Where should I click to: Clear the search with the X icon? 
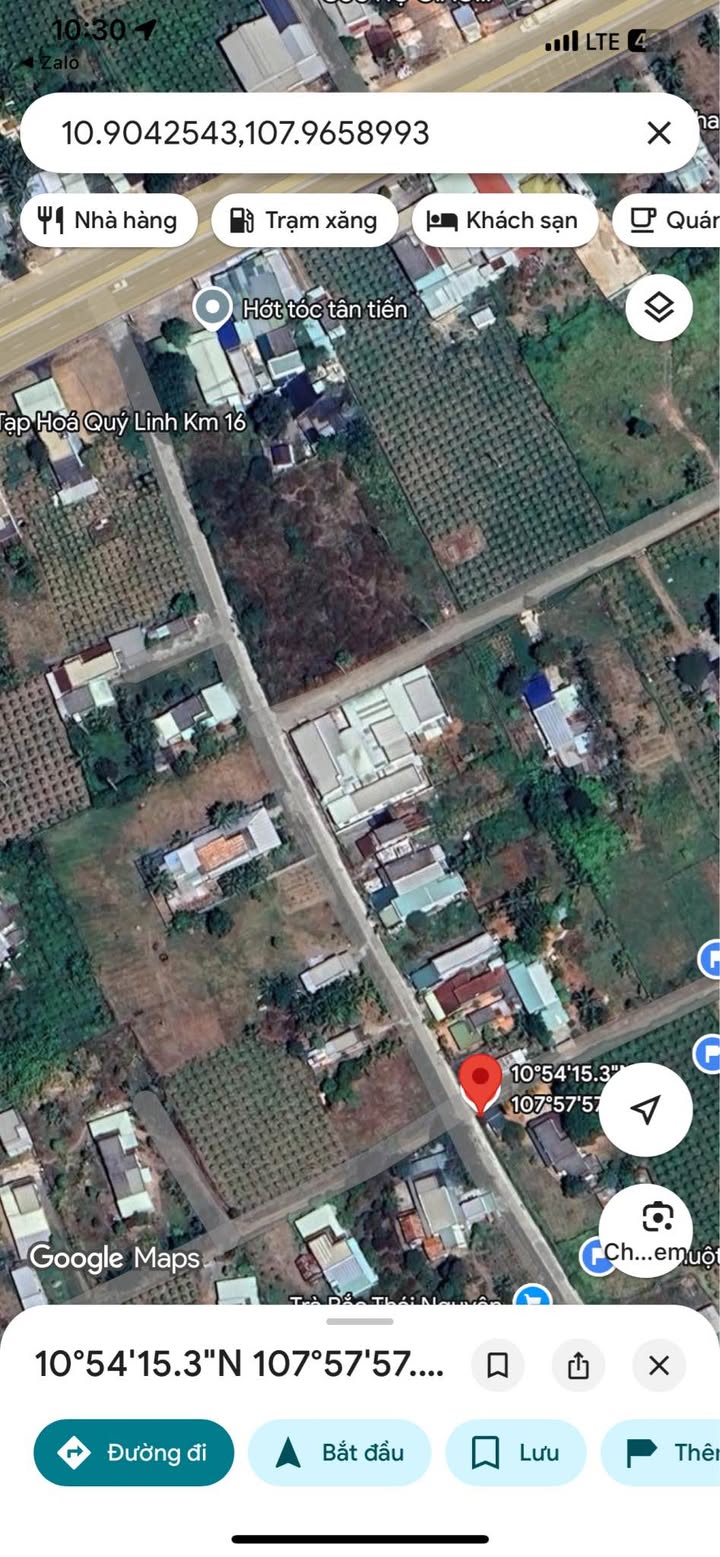tap(658, 133)
